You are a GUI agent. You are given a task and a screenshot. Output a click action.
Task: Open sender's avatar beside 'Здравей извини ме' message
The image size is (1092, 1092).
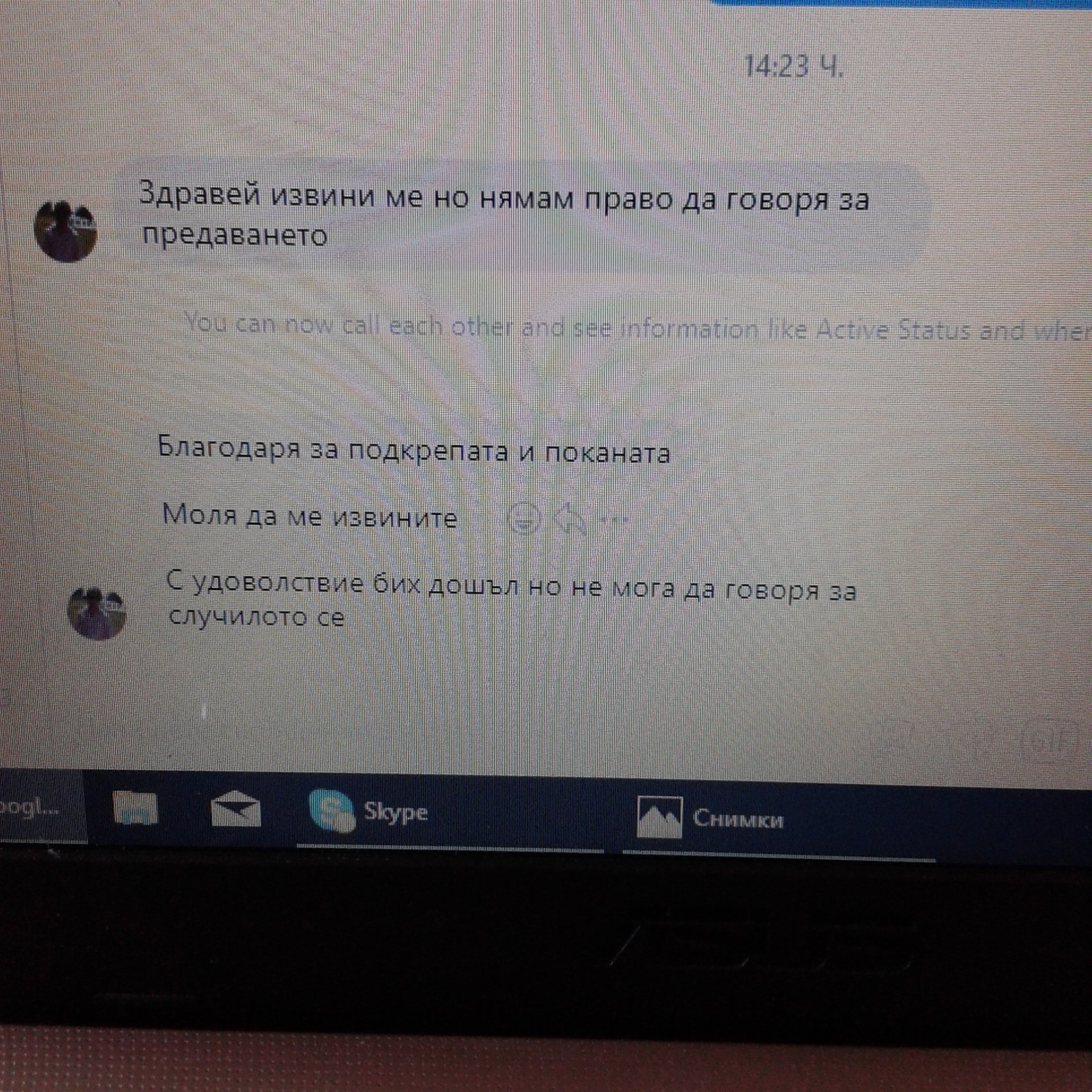point(66,232)
